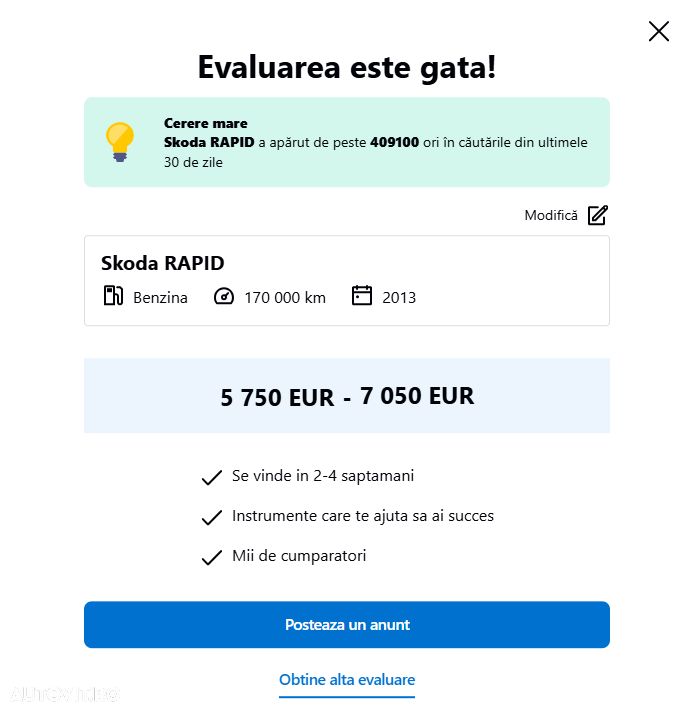The height and width of the screenshot is (711, 689).
Task: Tap Modifică to edit car details
Action: [x=565, y=215]
